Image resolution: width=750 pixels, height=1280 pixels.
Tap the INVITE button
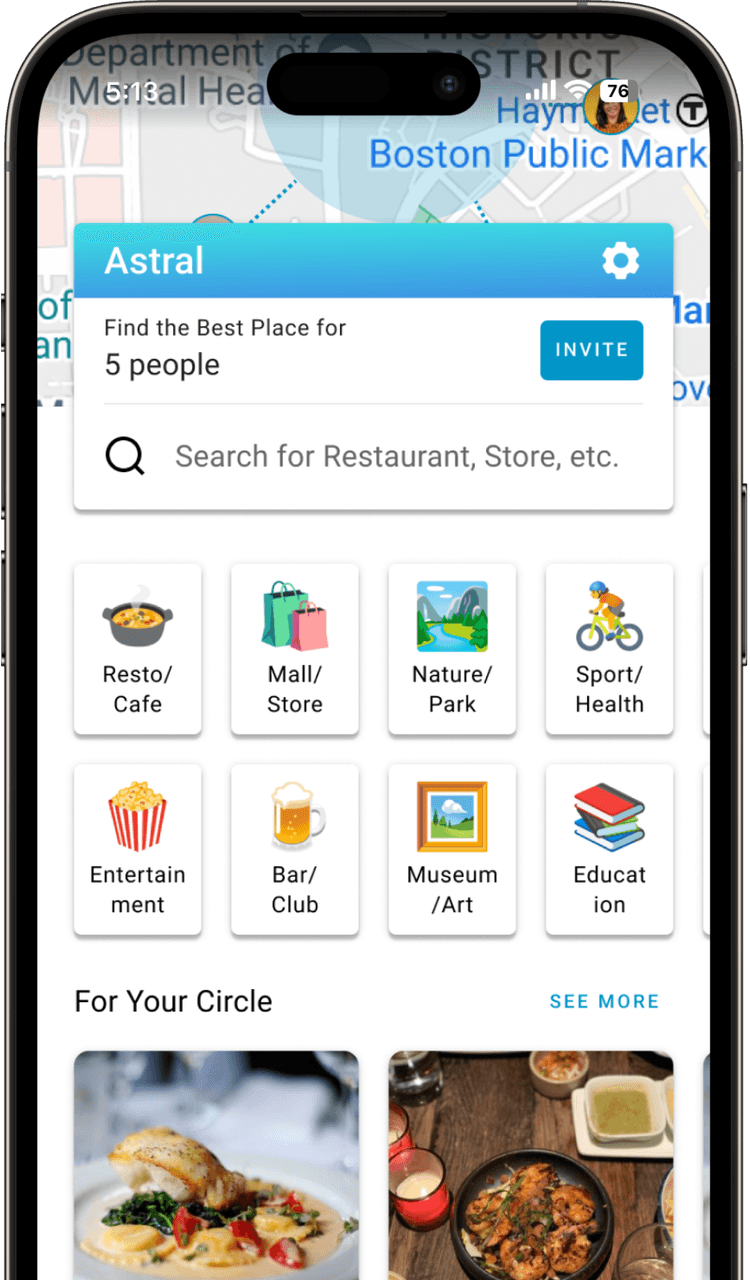pos(591,350)
